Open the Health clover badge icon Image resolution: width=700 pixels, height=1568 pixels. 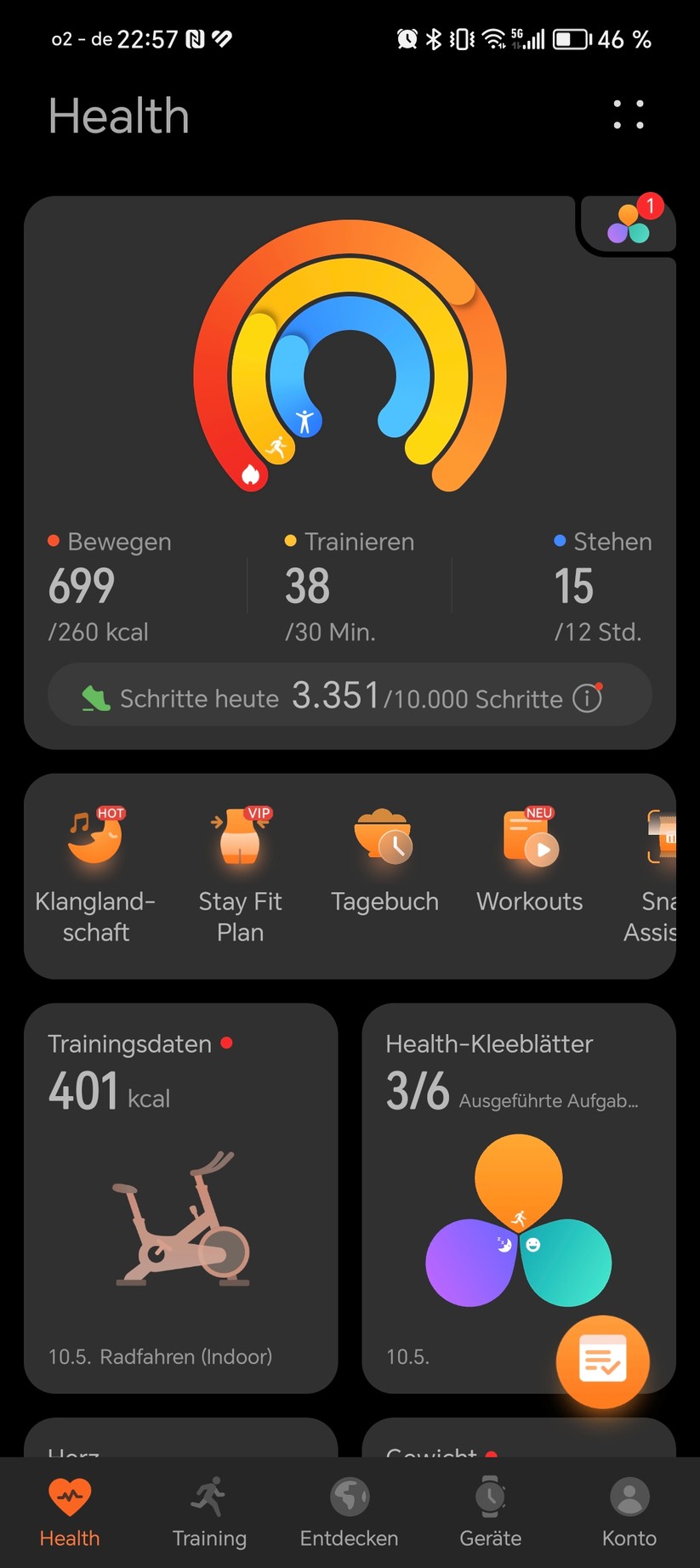click(629, 224)
